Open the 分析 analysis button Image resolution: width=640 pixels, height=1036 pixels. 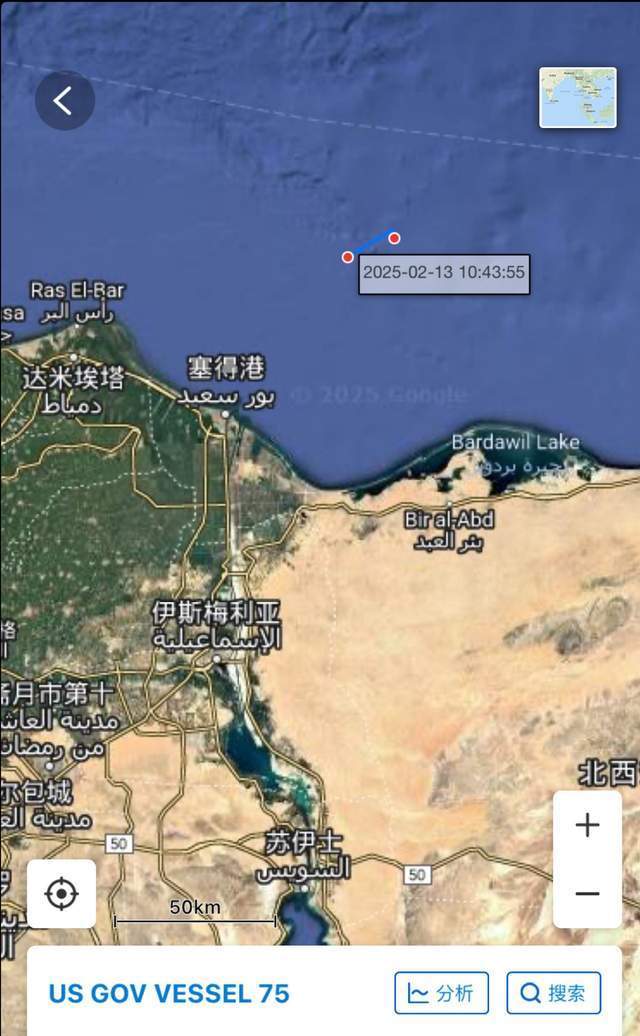tap(441, 993)
